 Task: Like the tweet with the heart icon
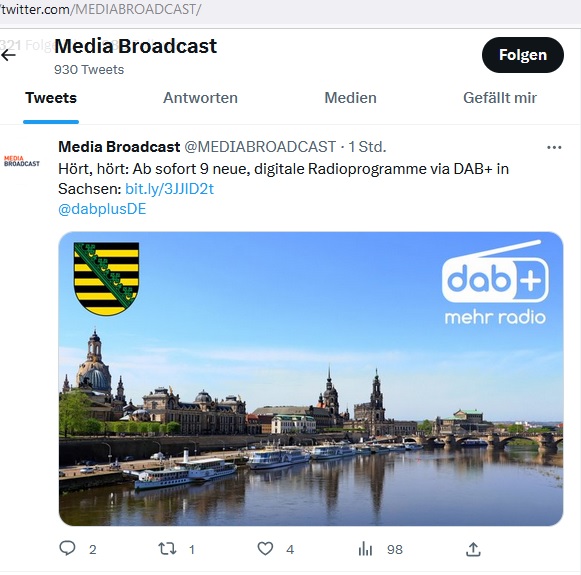[265, 549]
